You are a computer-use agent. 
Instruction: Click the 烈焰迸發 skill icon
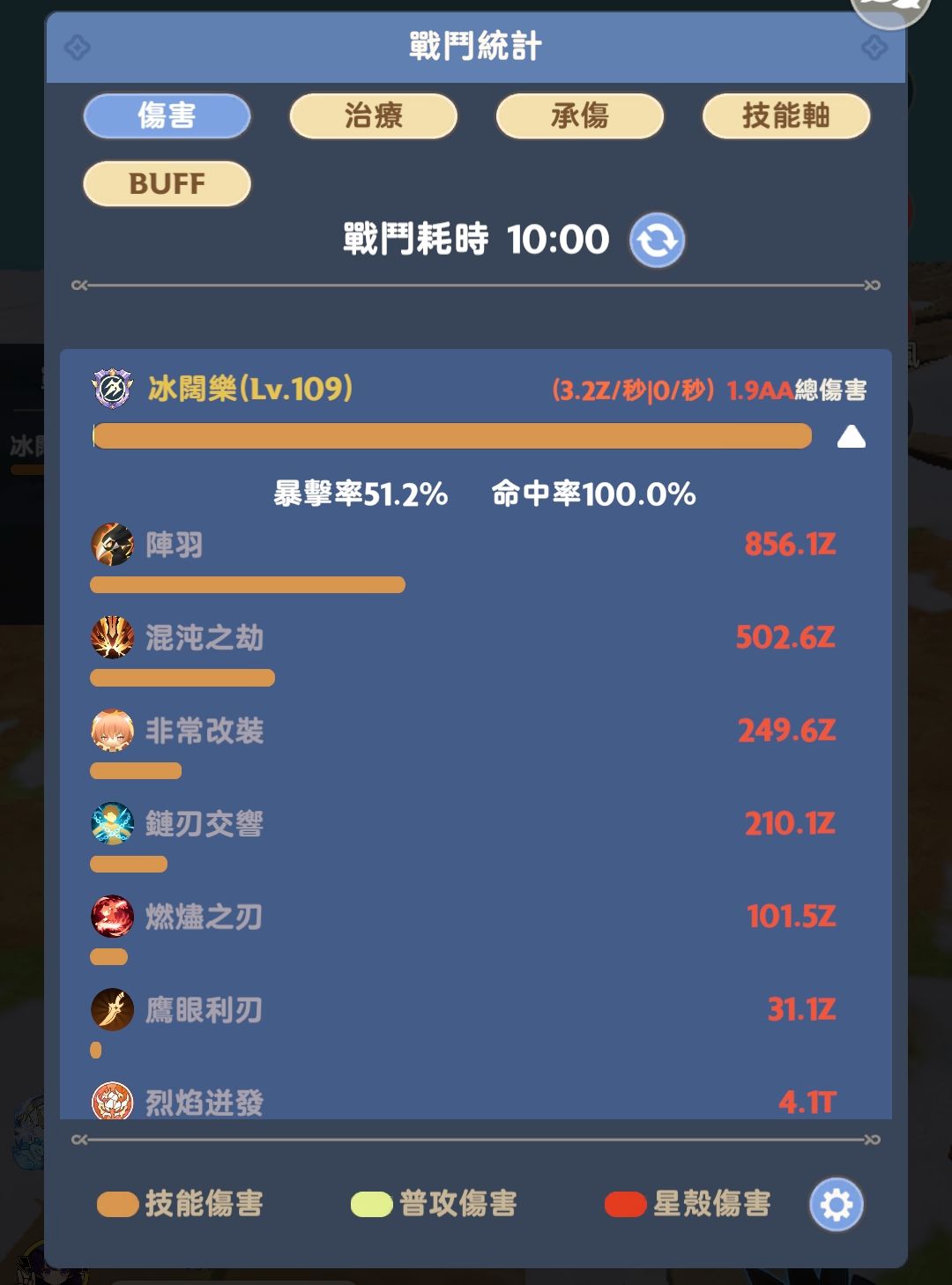point(111,1100)
